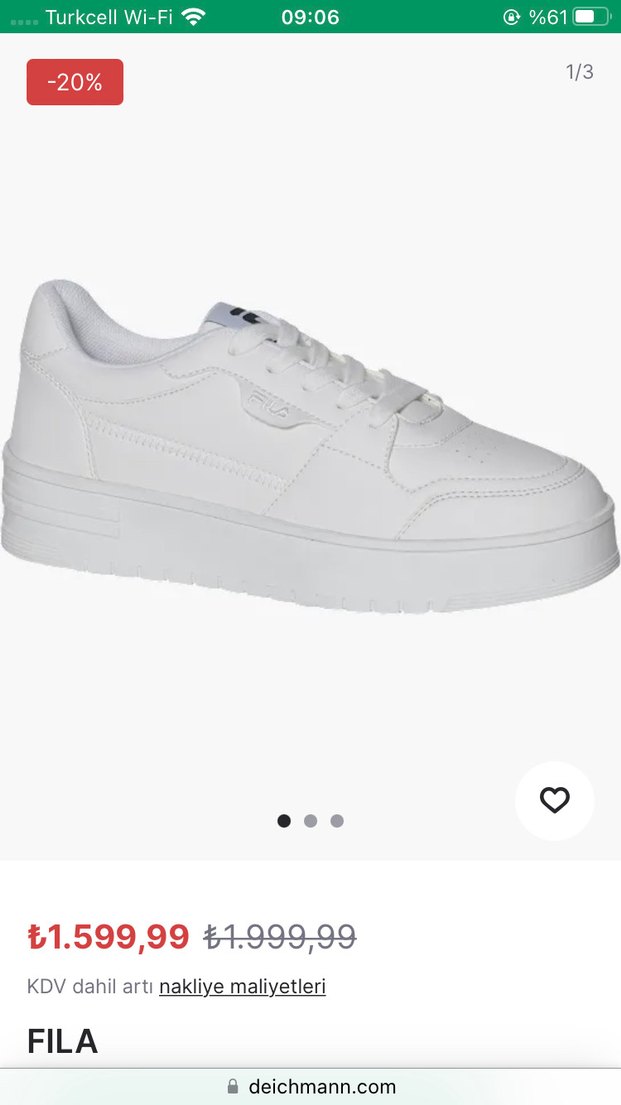Jump to the second product image dot
Screen dimensions: 621x1105
tap(310, 821)
